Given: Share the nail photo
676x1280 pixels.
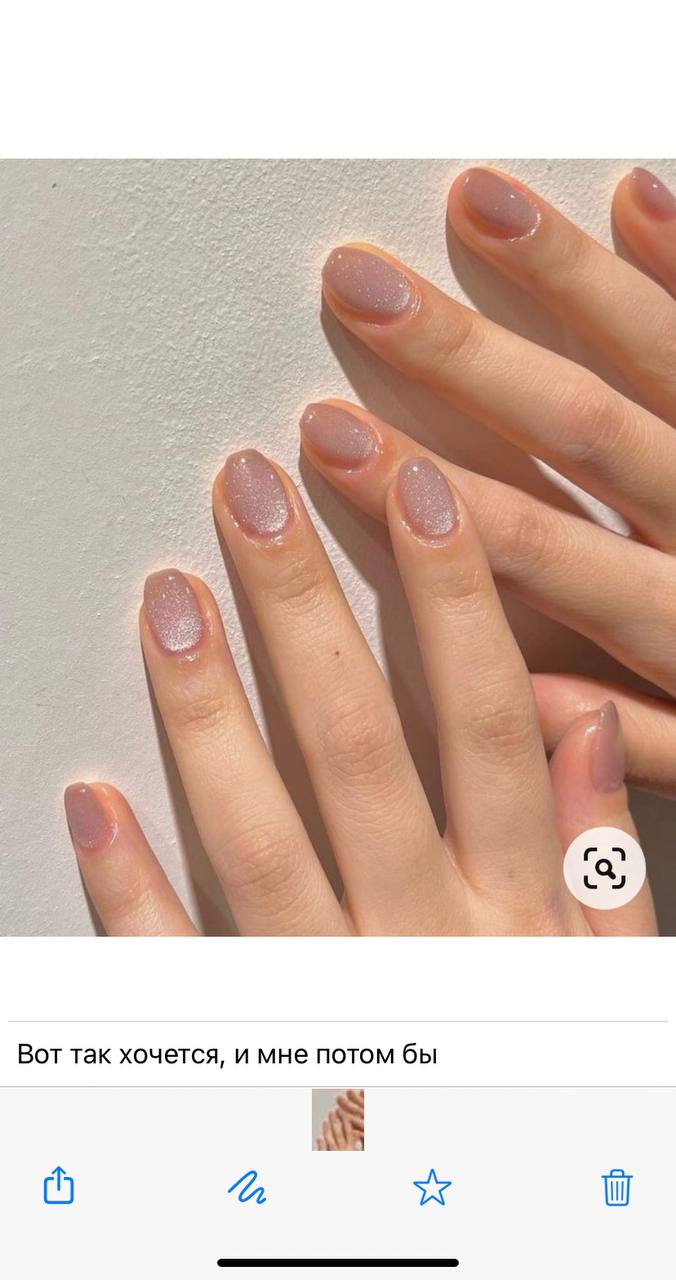Looking at the screenshot, I should click(x=59, y=1186).
